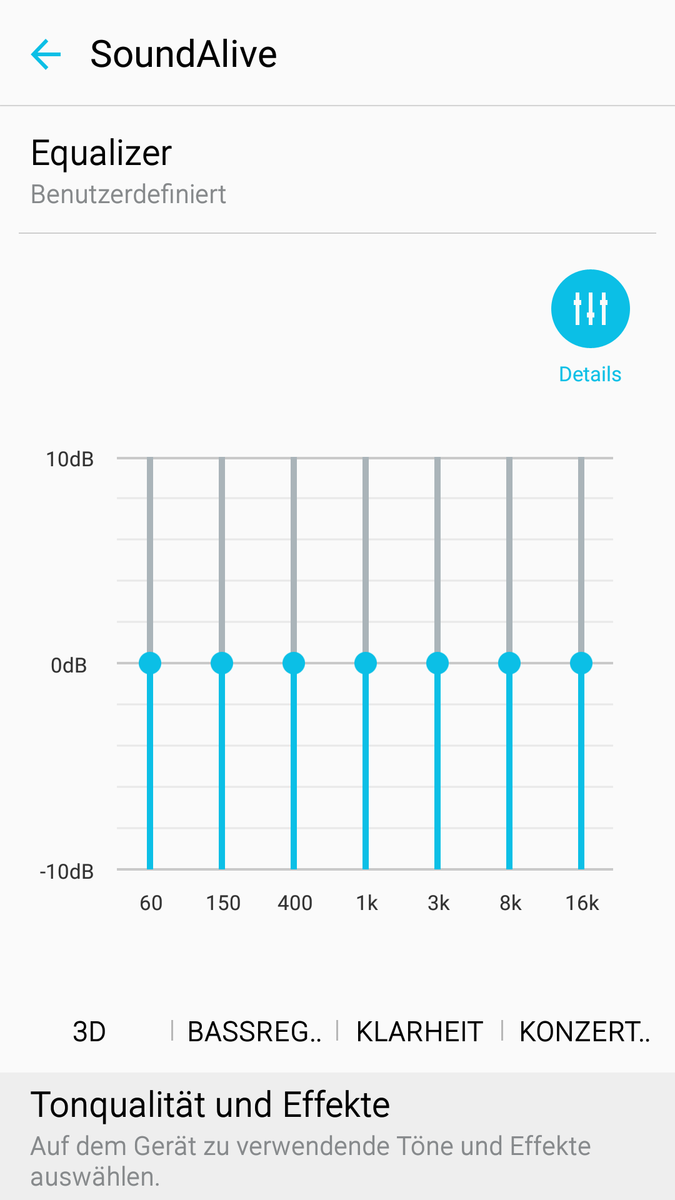Go back from SoundAlive

click(46, 54)
